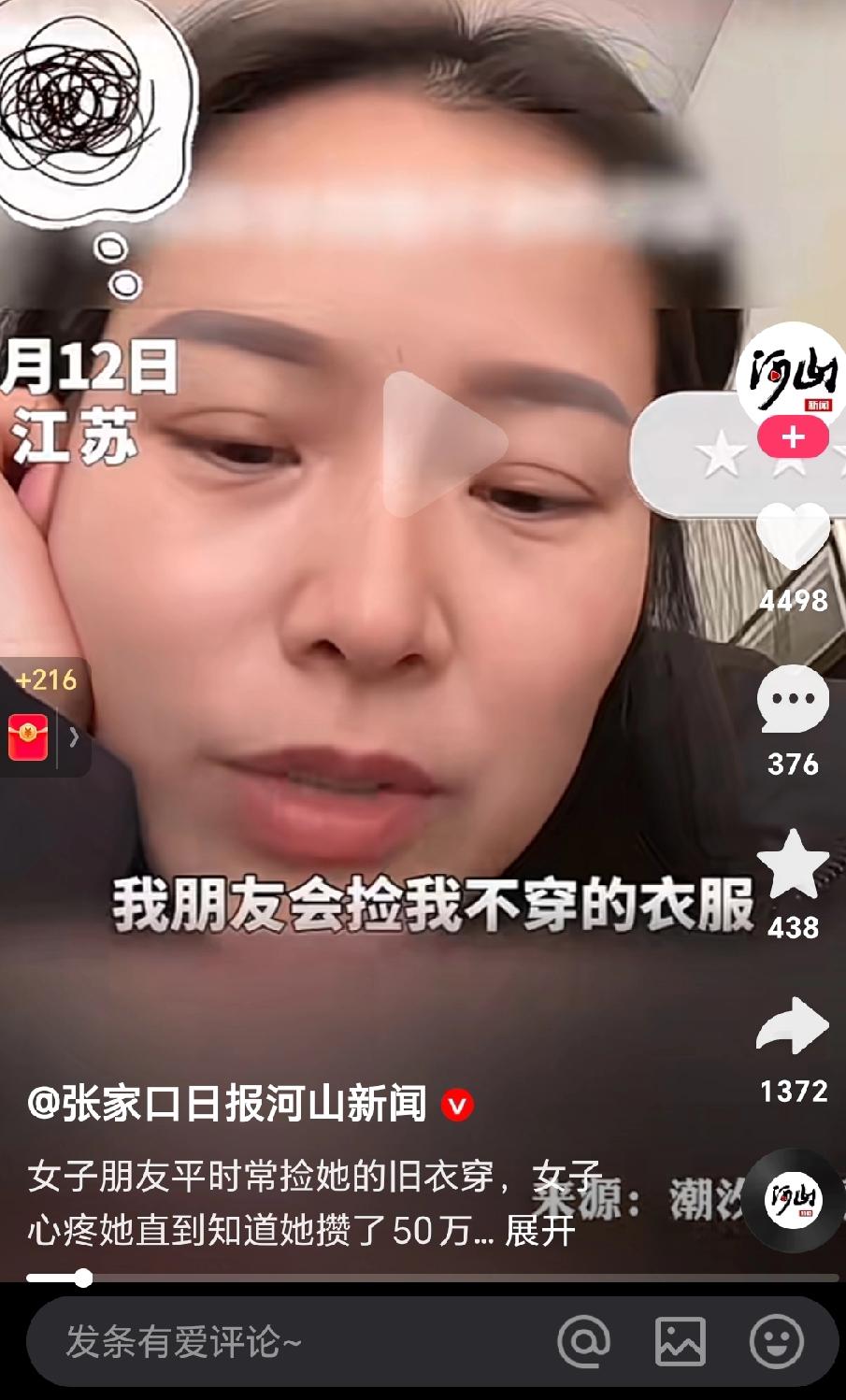The width and height of the screenshot is (846, 1400).
Task: Follow the account via the plus button
Action: (792, 436)
